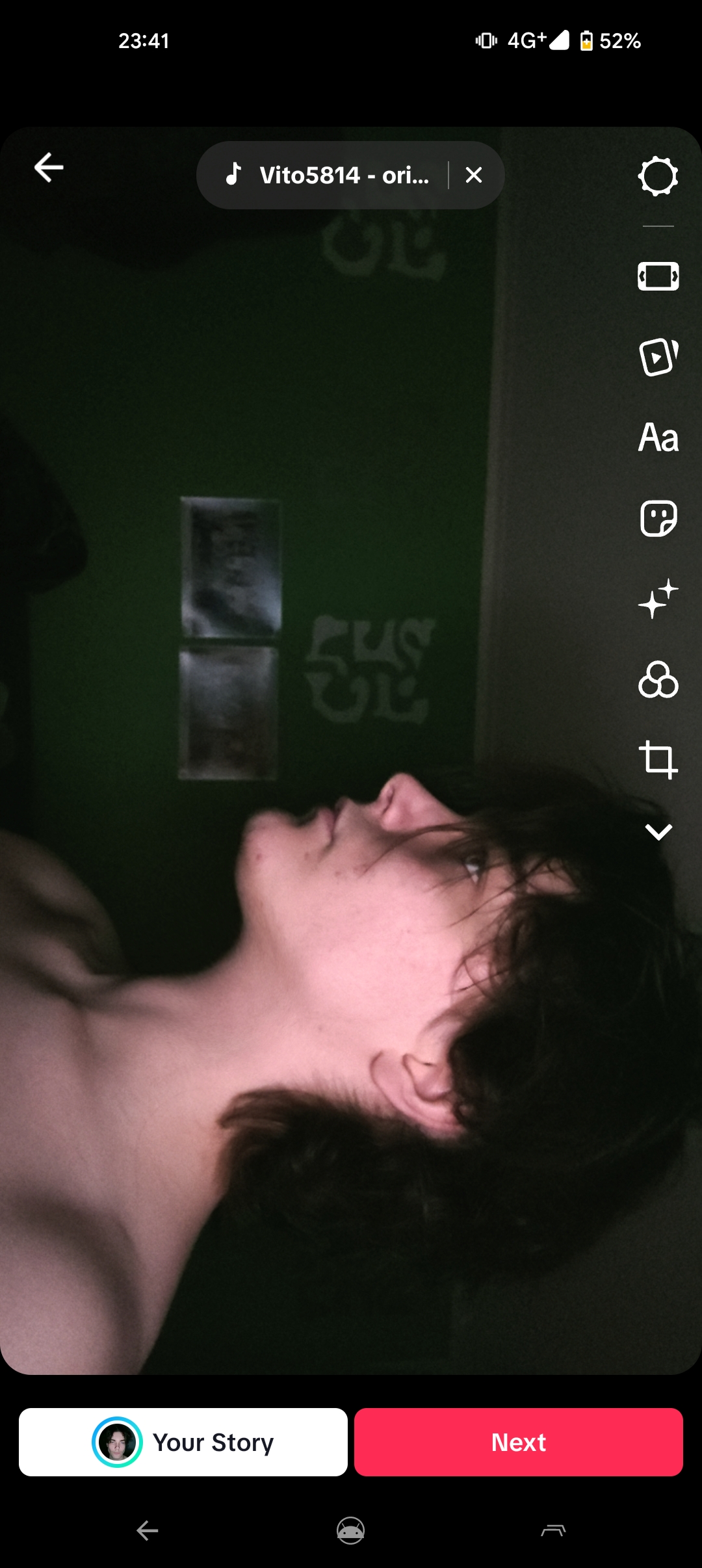
Task: Post to Your Story
Action: (183, 1442)
